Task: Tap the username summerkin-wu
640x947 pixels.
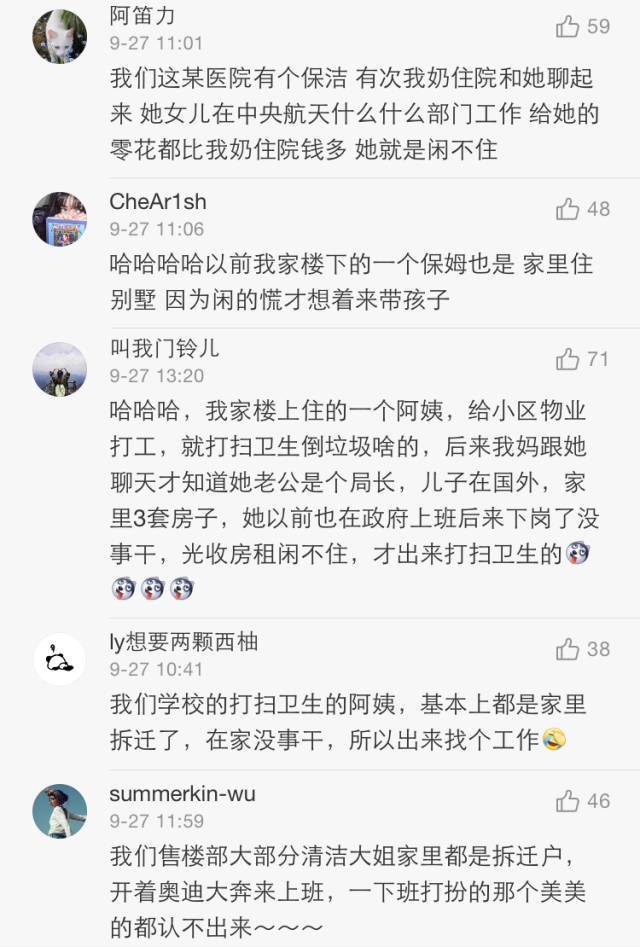Action: tap(182, 794)
